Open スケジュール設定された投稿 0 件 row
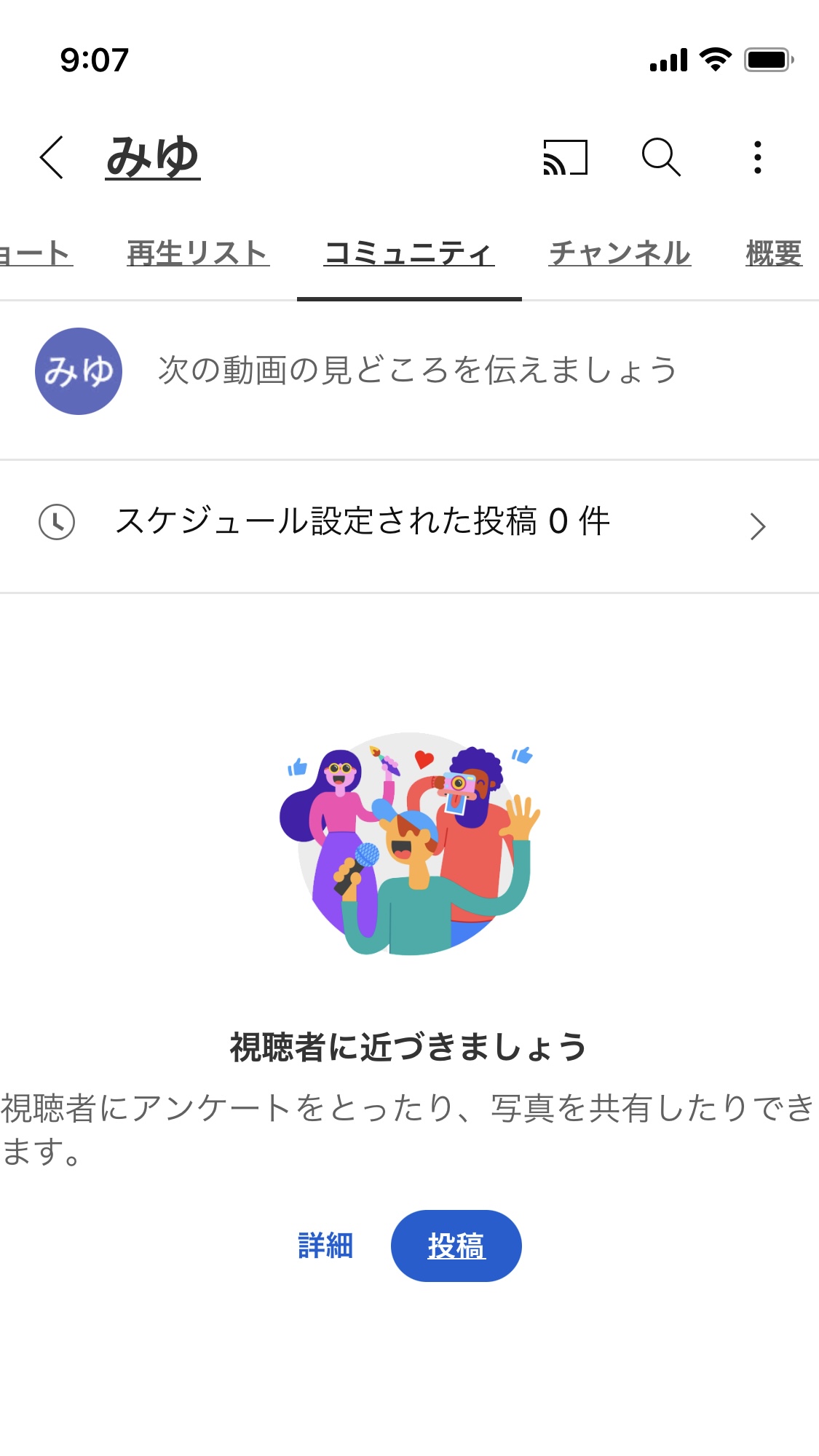The image size is (819, 1456). pos(409,523)
